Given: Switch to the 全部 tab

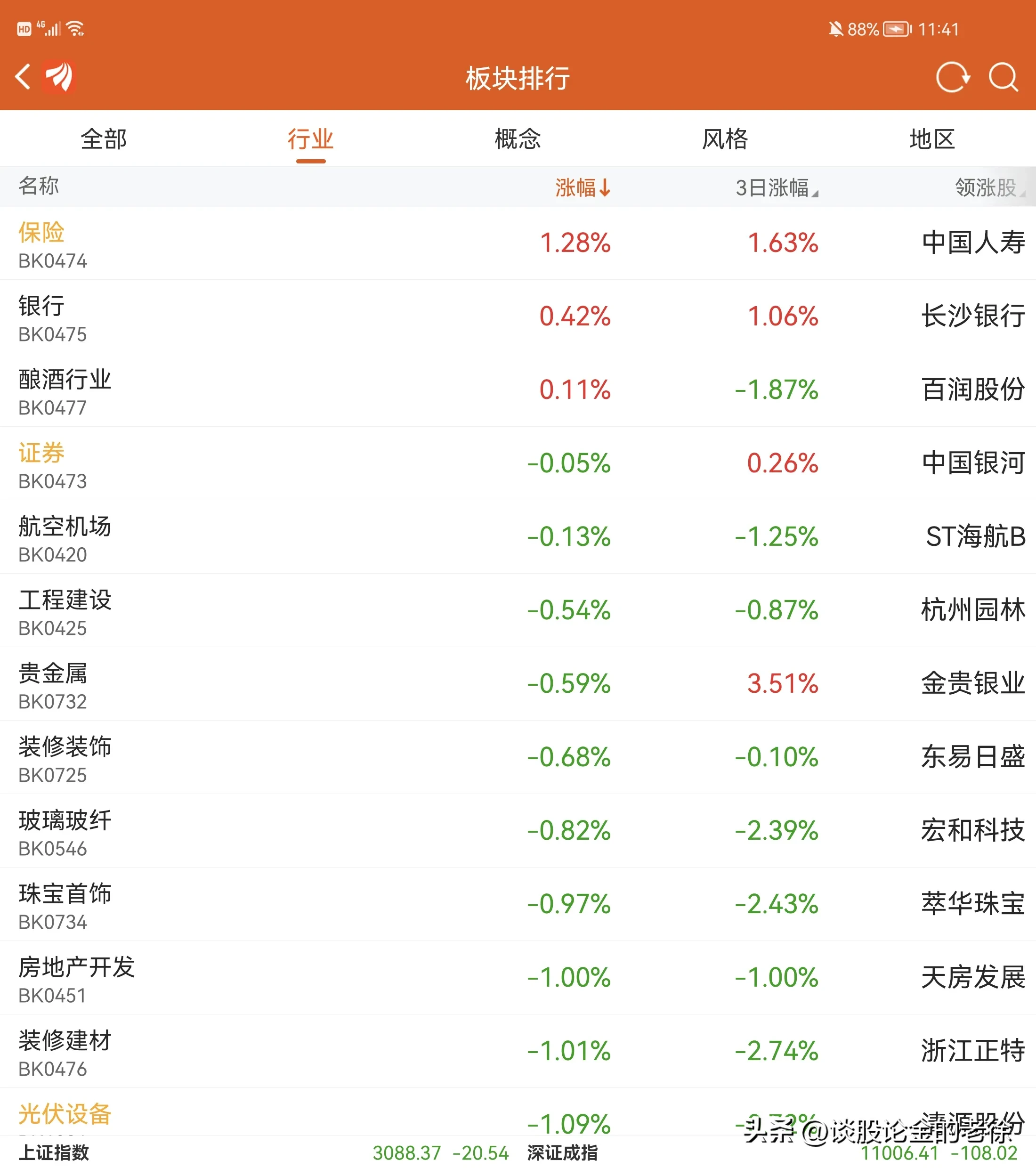Looking at the screenshot, I should (x=104, y=139).
